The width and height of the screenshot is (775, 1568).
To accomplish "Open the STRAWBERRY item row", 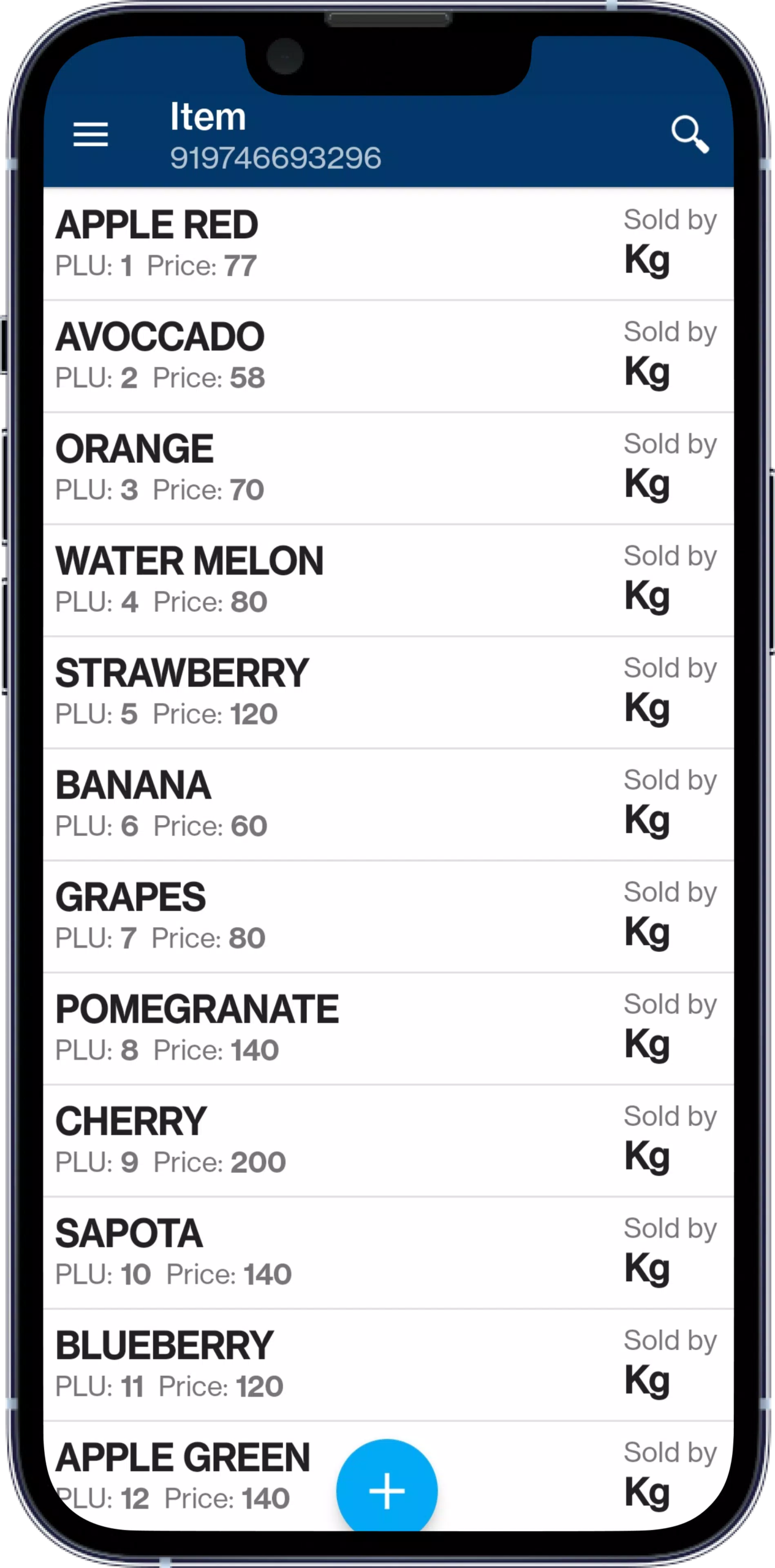I will (x=388, y=693).
